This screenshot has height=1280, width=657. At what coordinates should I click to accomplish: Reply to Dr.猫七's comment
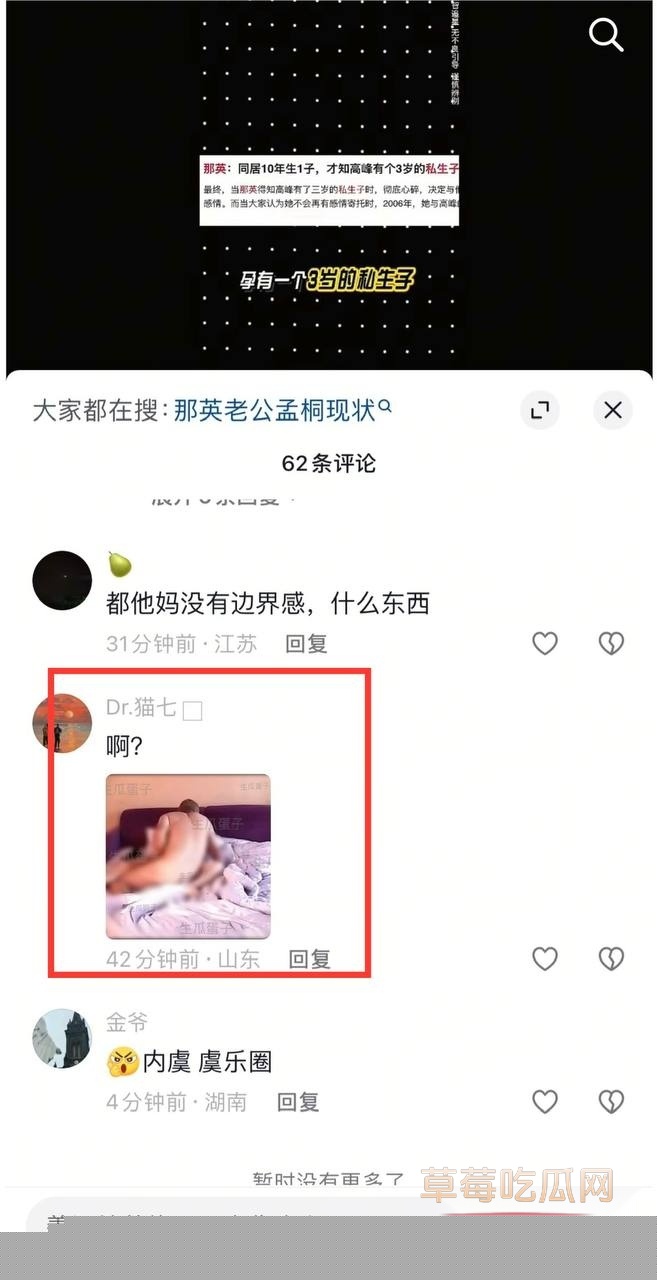[x=310, y=959]
